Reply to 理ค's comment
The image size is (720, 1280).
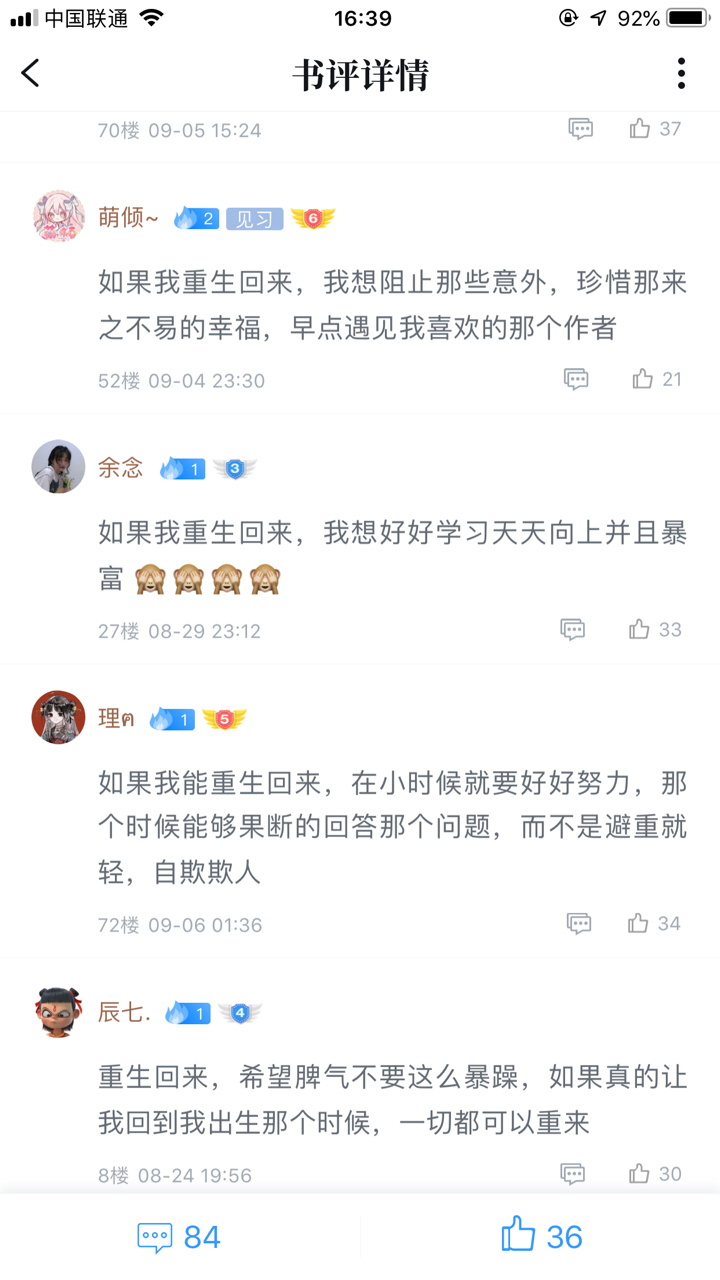click(x=579, y=923)
